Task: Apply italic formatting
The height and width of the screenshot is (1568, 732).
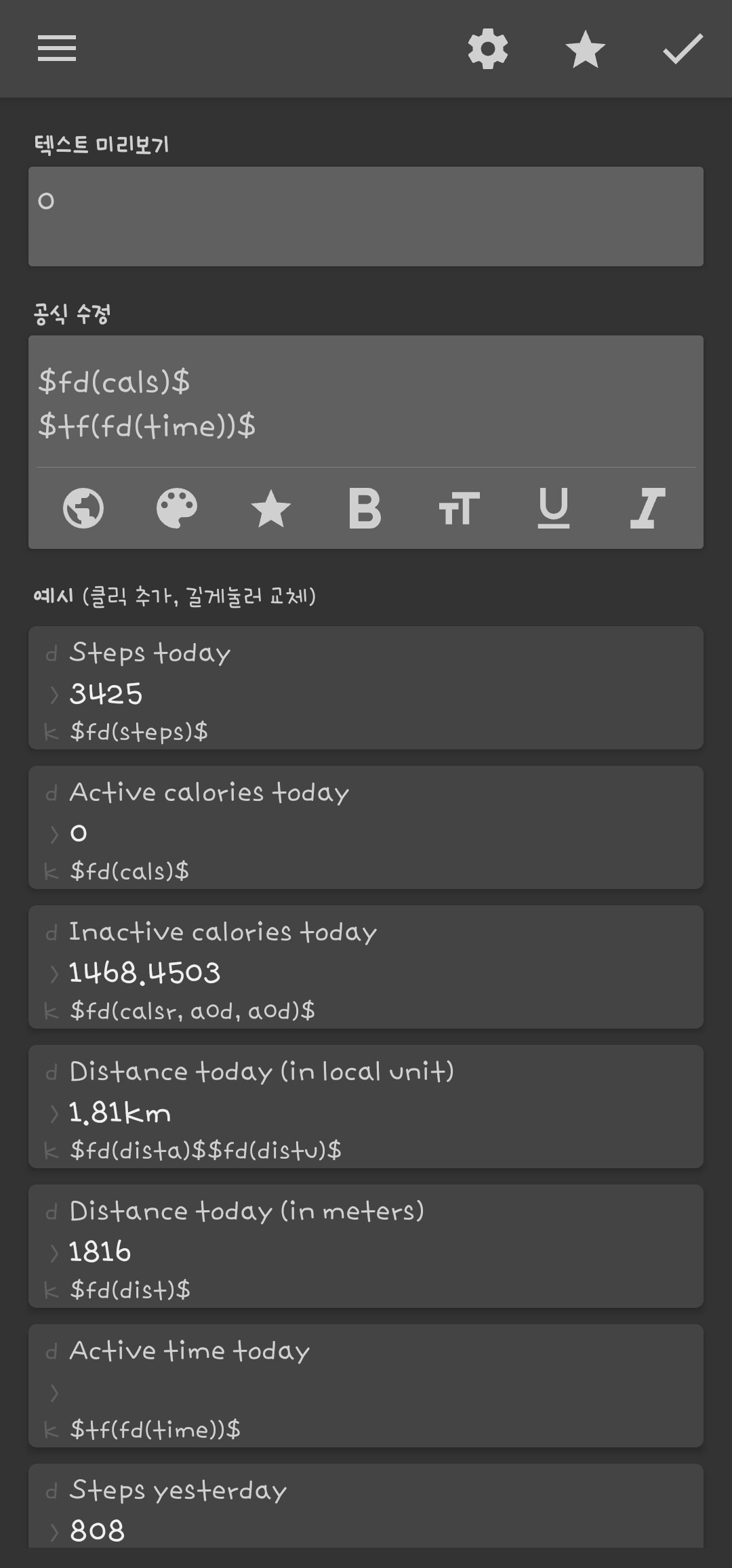Action: pyautogui.click(x=647, y=508)
